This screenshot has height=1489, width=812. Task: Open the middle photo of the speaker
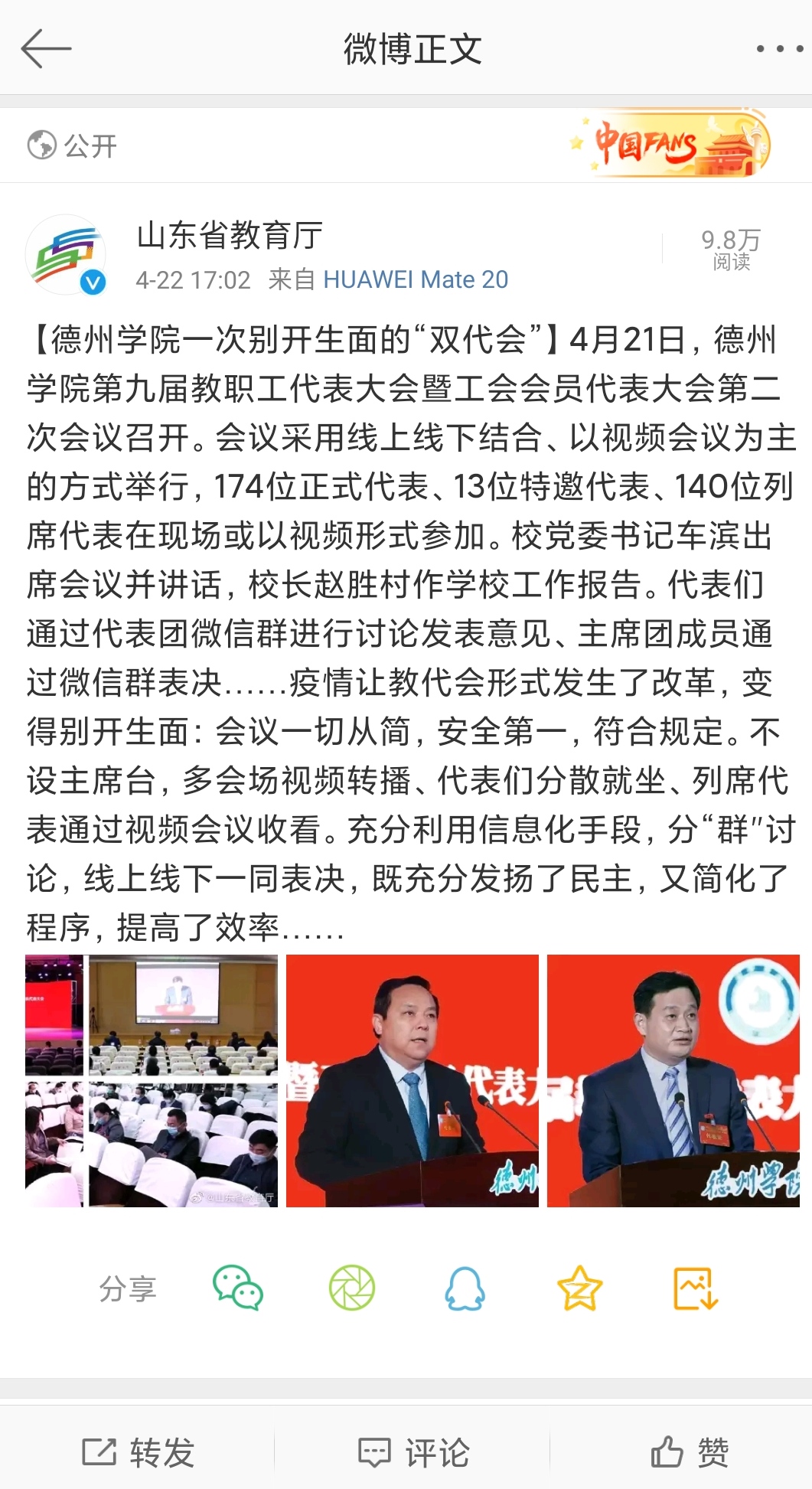(x=412, y=1080)
